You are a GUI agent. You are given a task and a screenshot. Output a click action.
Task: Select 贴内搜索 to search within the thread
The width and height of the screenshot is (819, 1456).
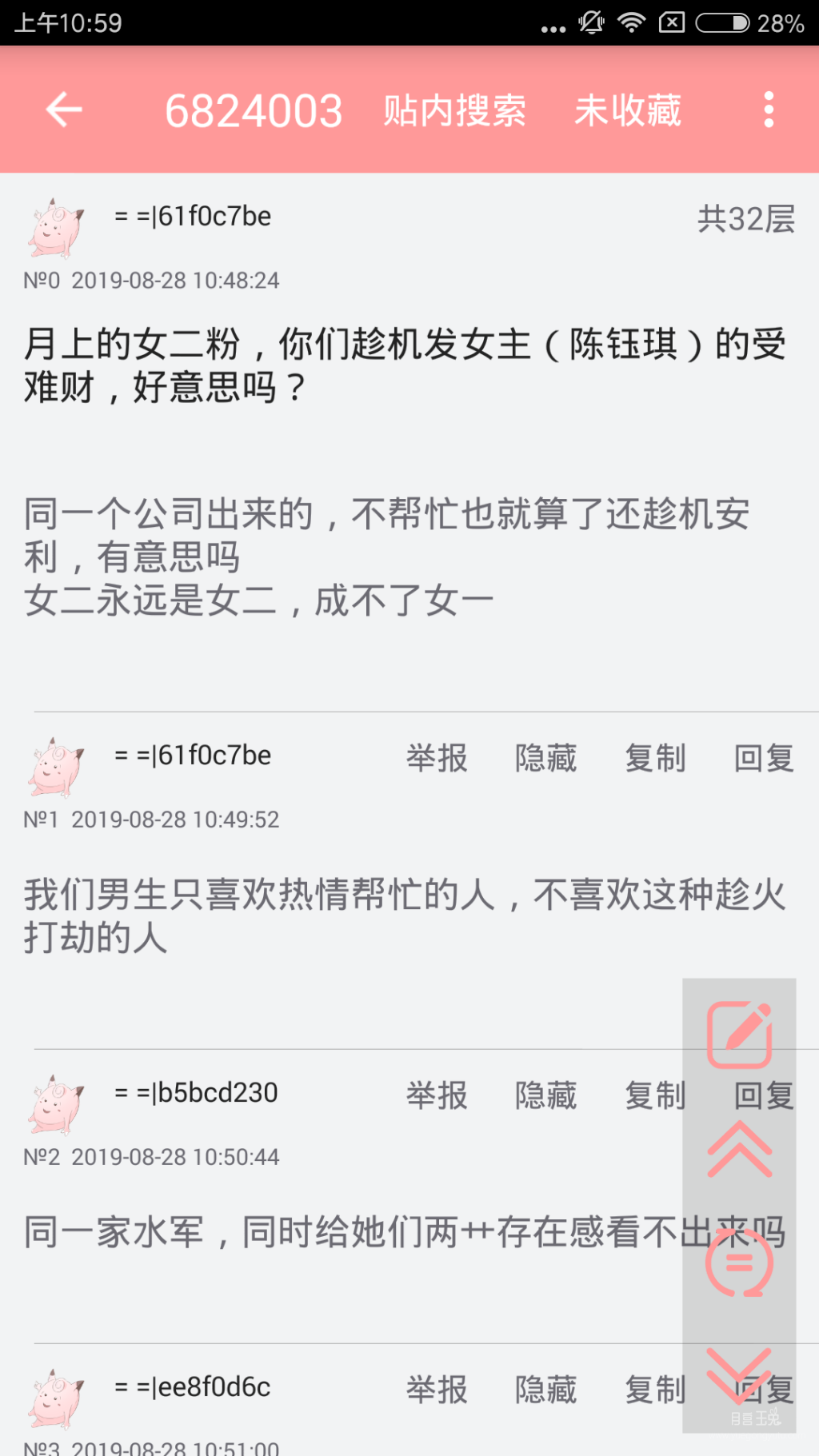pyautogui.click(x=453, y=110)
